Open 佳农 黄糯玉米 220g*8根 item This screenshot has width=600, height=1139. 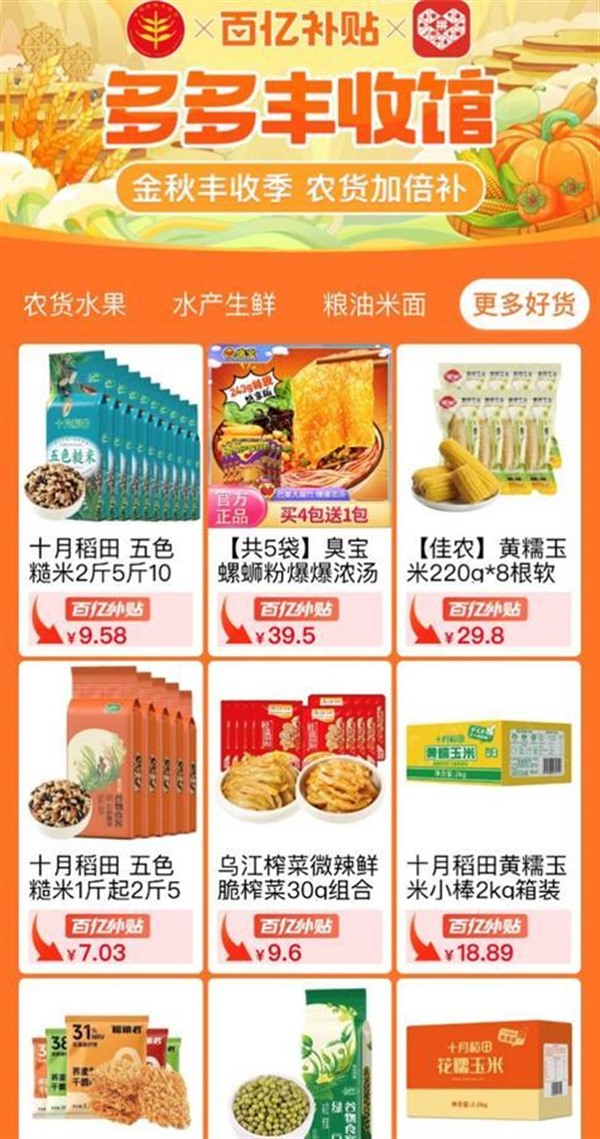click(489, 498)
